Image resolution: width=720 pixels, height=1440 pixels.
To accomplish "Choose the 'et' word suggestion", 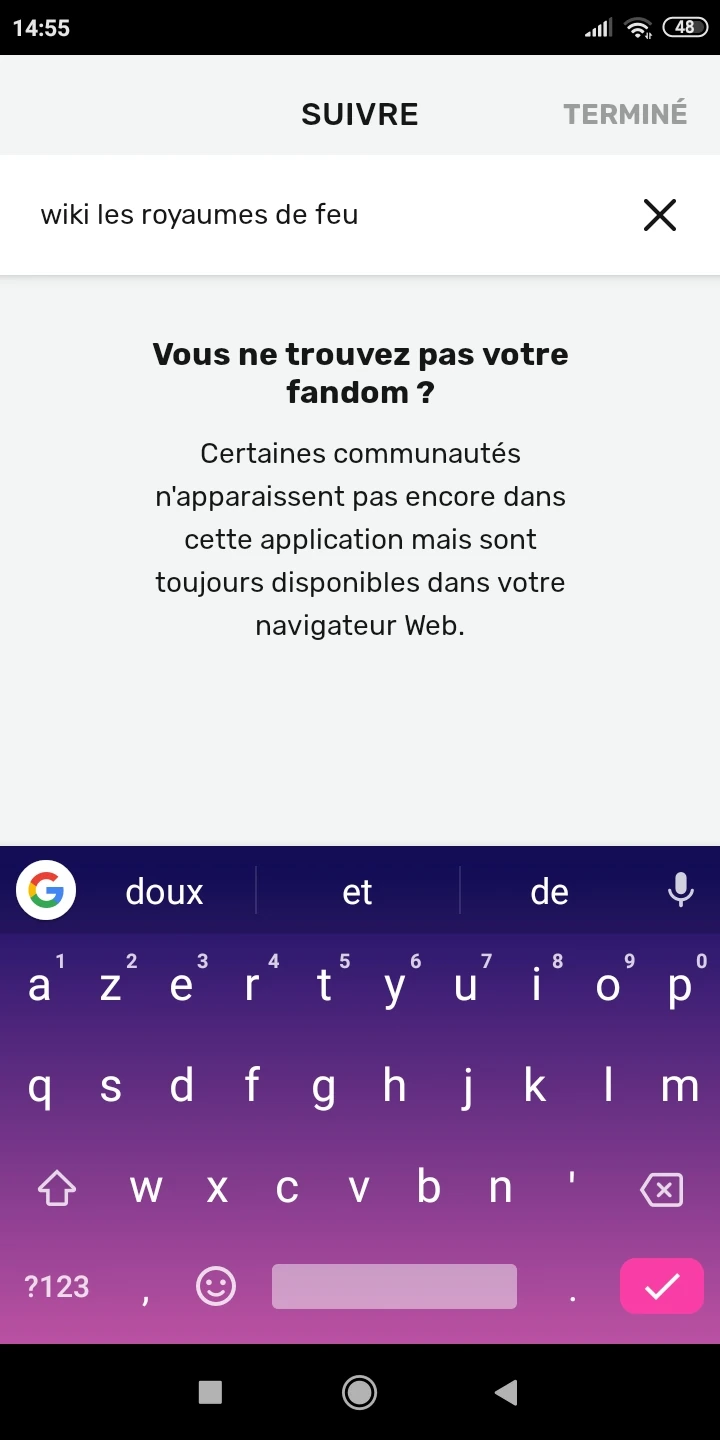I will point(357,891).
